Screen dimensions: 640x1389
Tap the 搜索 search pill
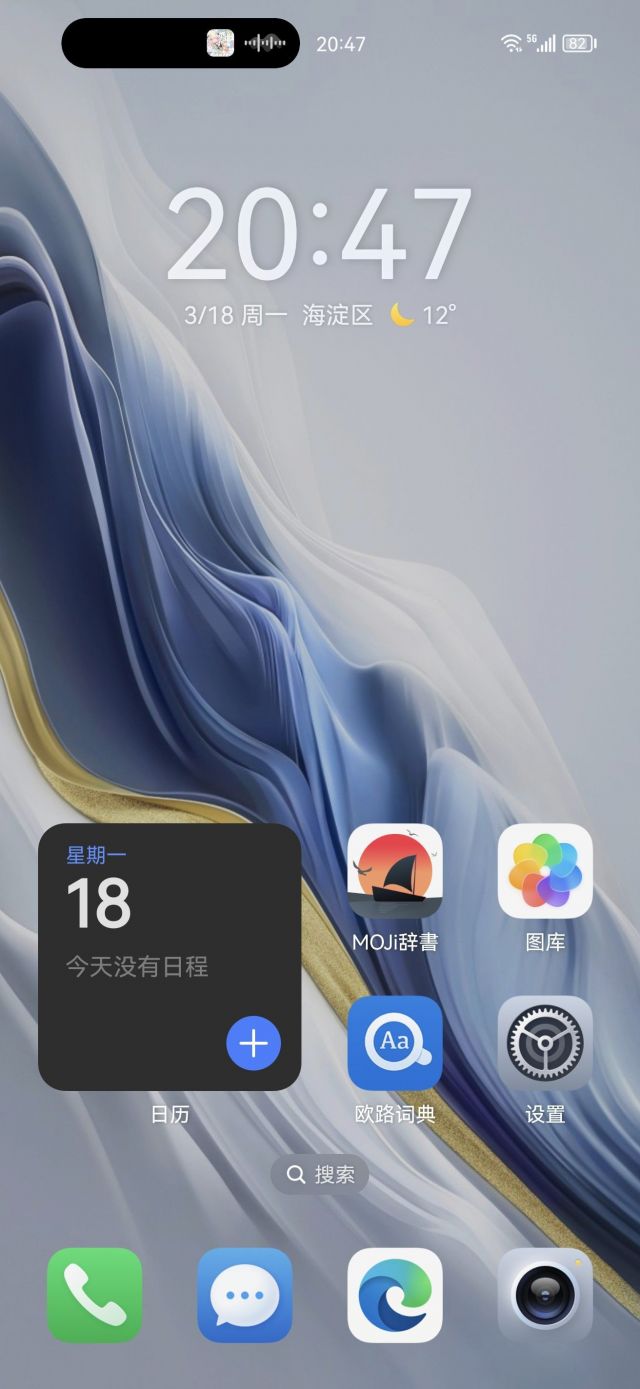(320, 1175)
